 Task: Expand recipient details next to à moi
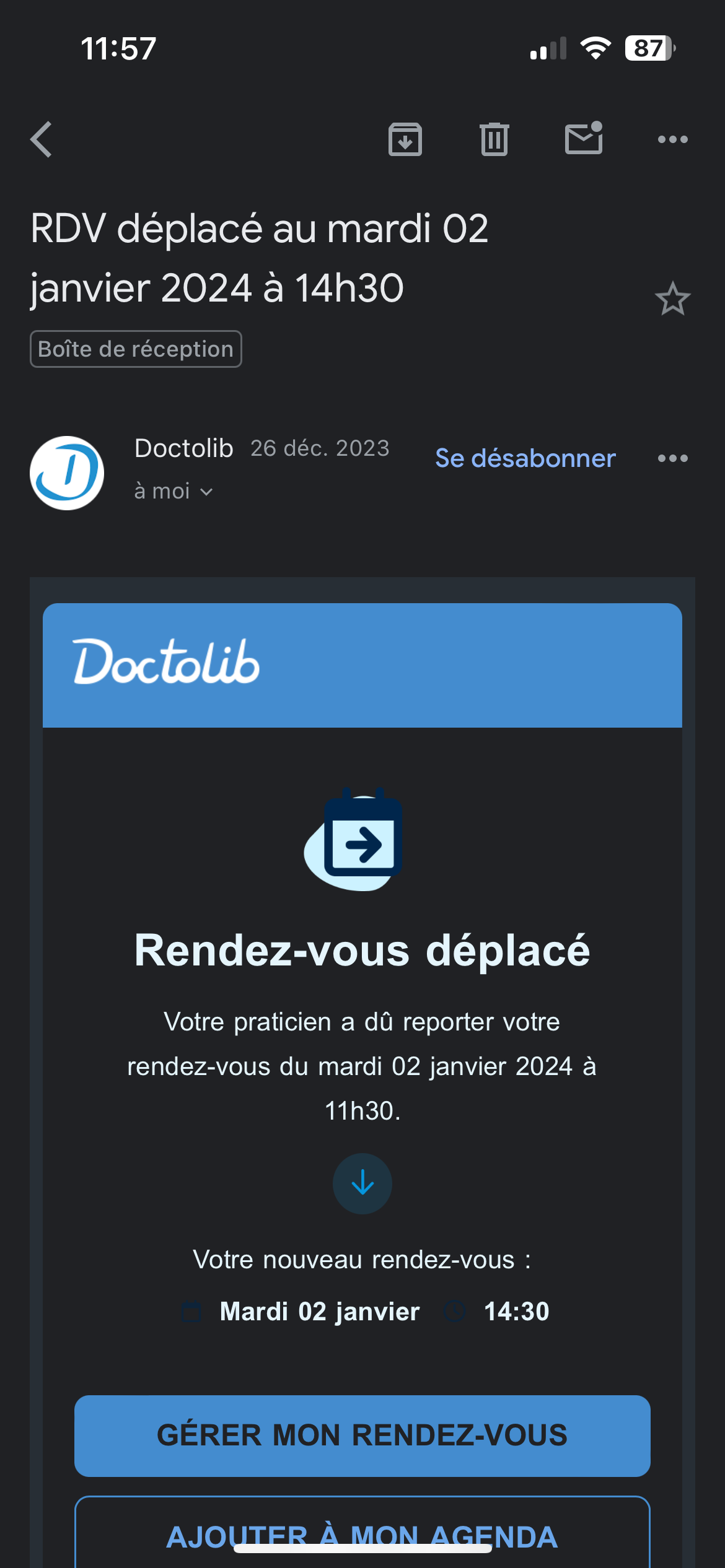[207, 492]
